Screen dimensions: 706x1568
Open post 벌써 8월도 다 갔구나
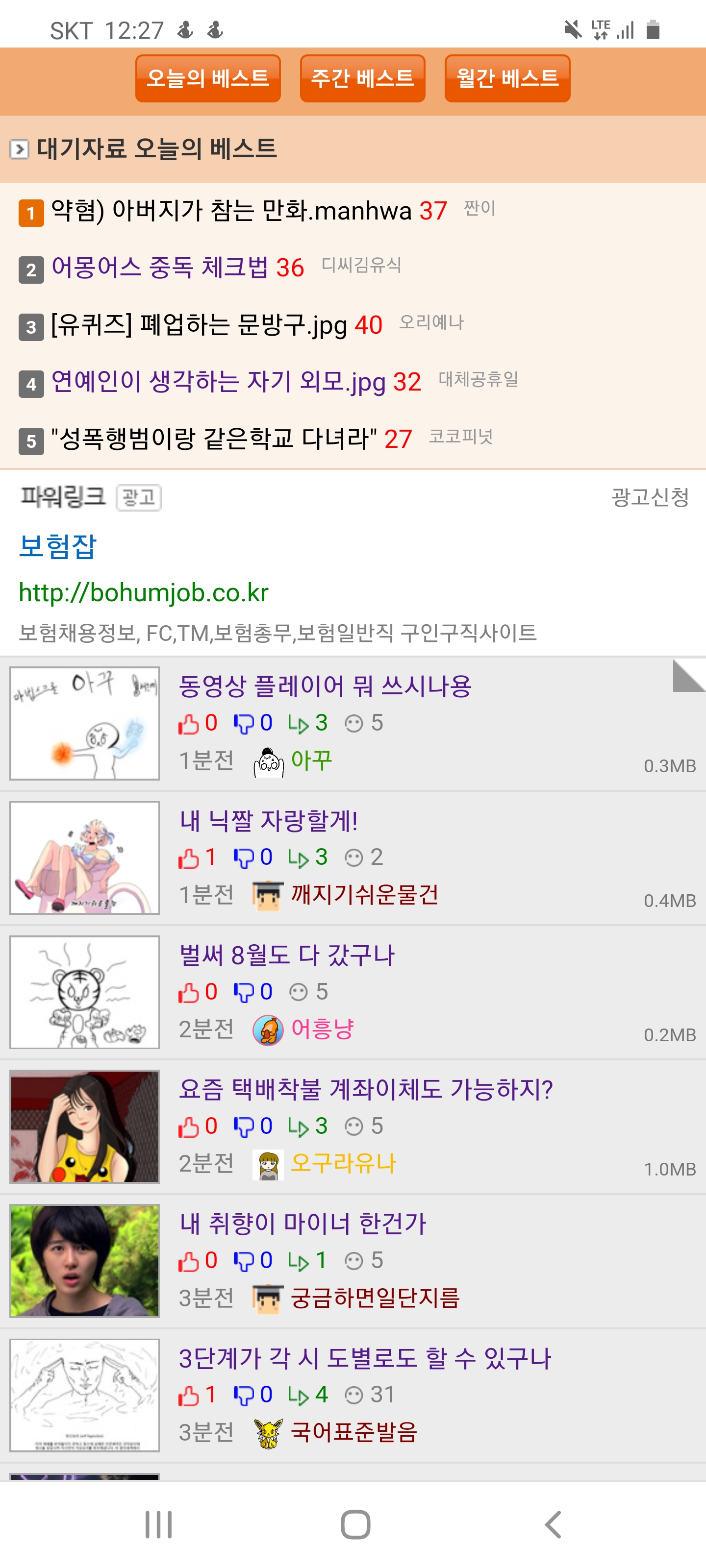287,955
